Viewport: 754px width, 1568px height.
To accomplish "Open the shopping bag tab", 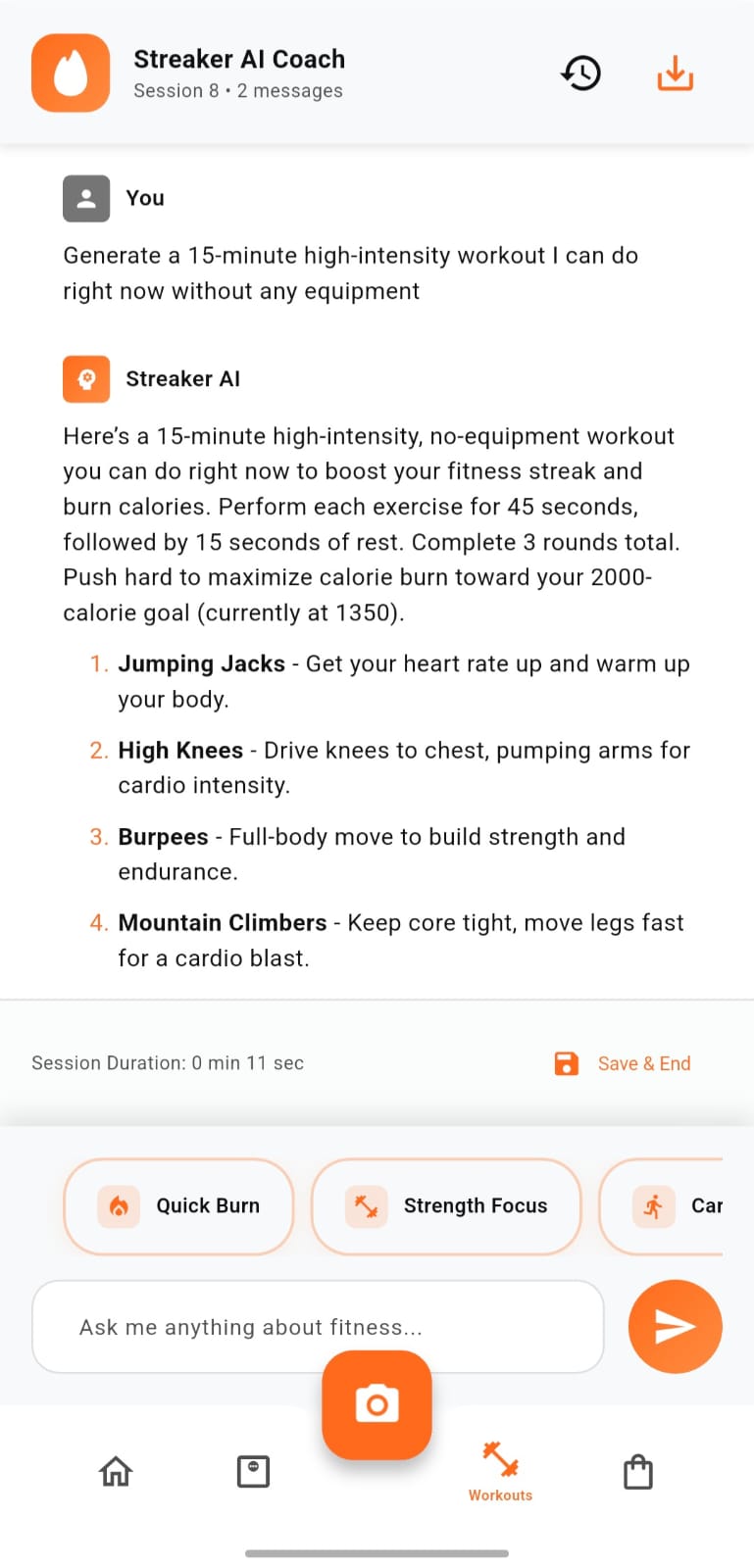I will pos(638,1471).
